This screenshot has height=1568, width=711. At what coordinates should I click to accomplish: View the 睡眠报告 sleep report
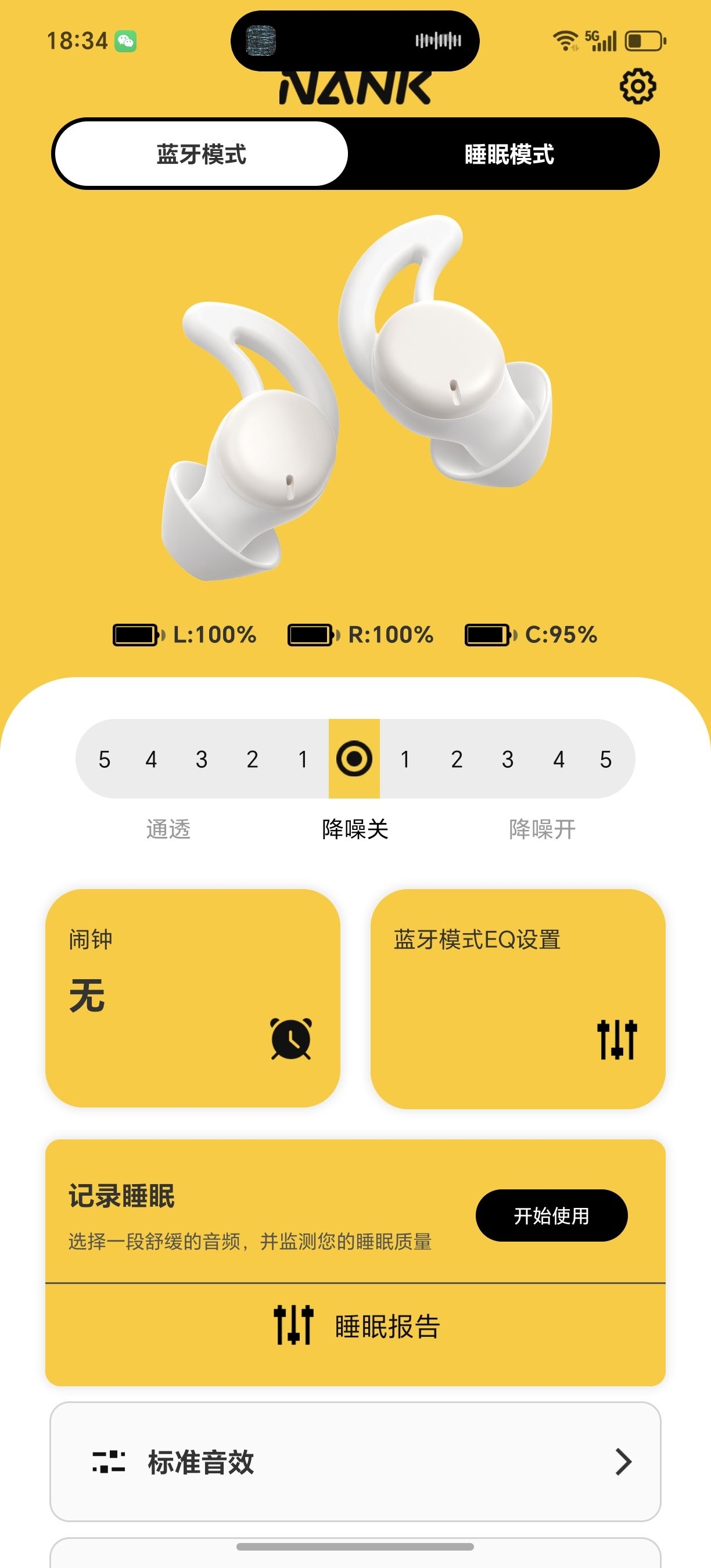(355, 1326)
